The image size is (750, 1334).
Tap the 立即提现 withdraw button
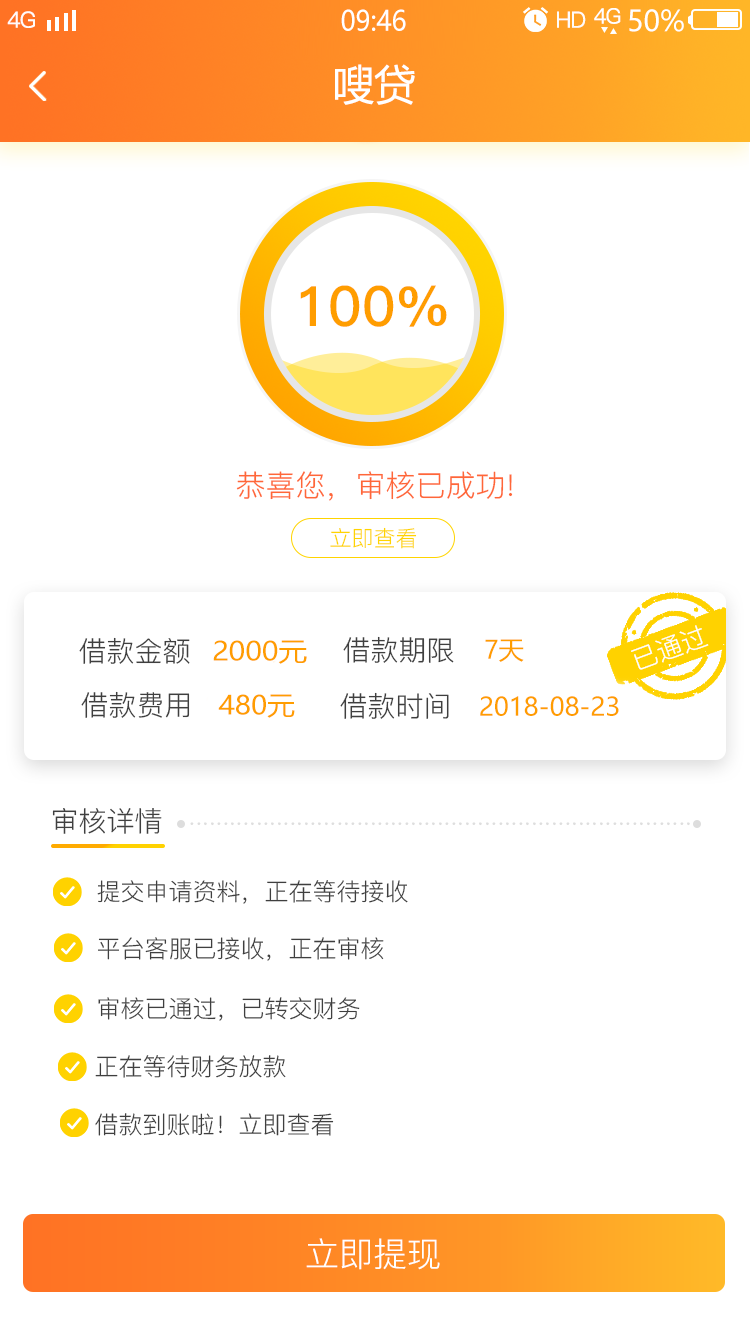coord(374,1253)
